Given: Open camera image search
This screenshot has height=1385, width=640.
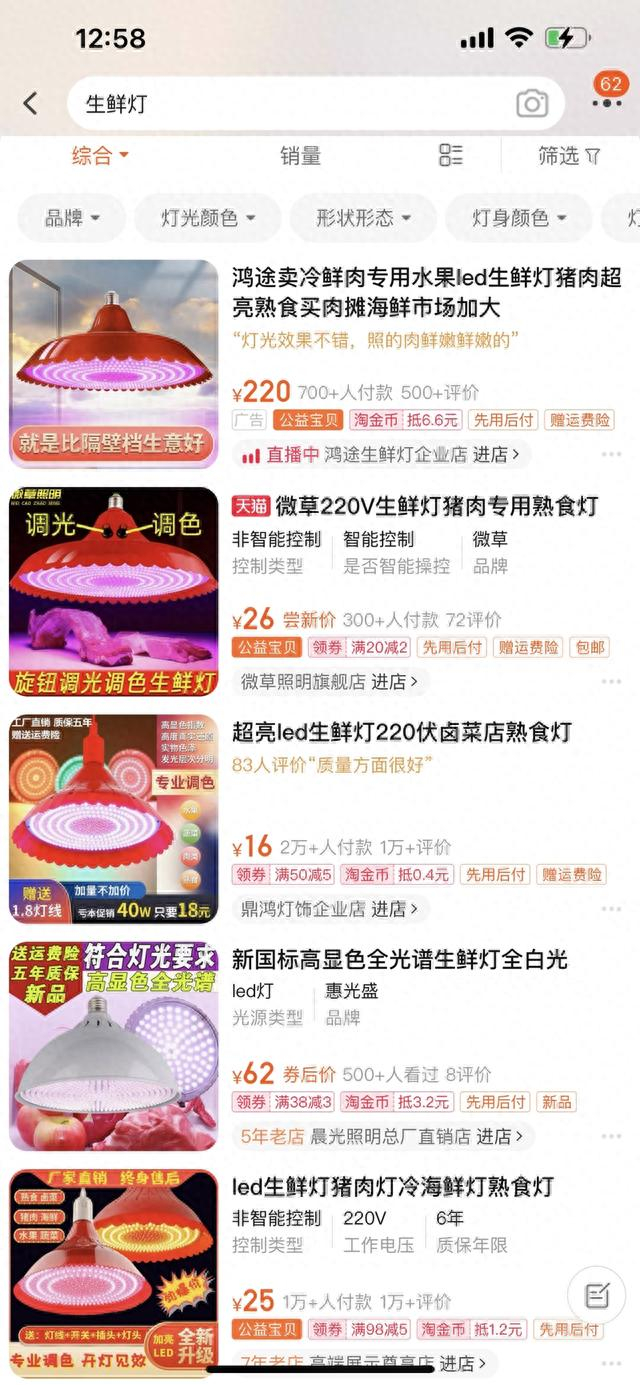Looking at the screenshot, I should tap(532, 104).
